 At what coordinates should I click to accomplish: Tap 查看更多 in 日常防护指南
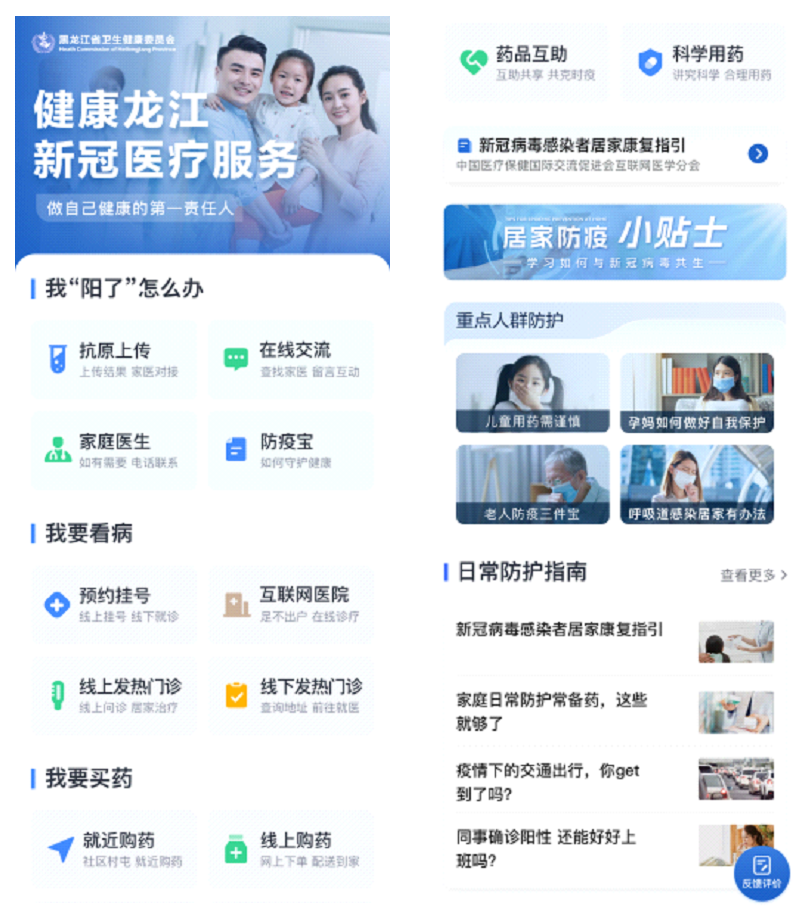pos(753,575)
